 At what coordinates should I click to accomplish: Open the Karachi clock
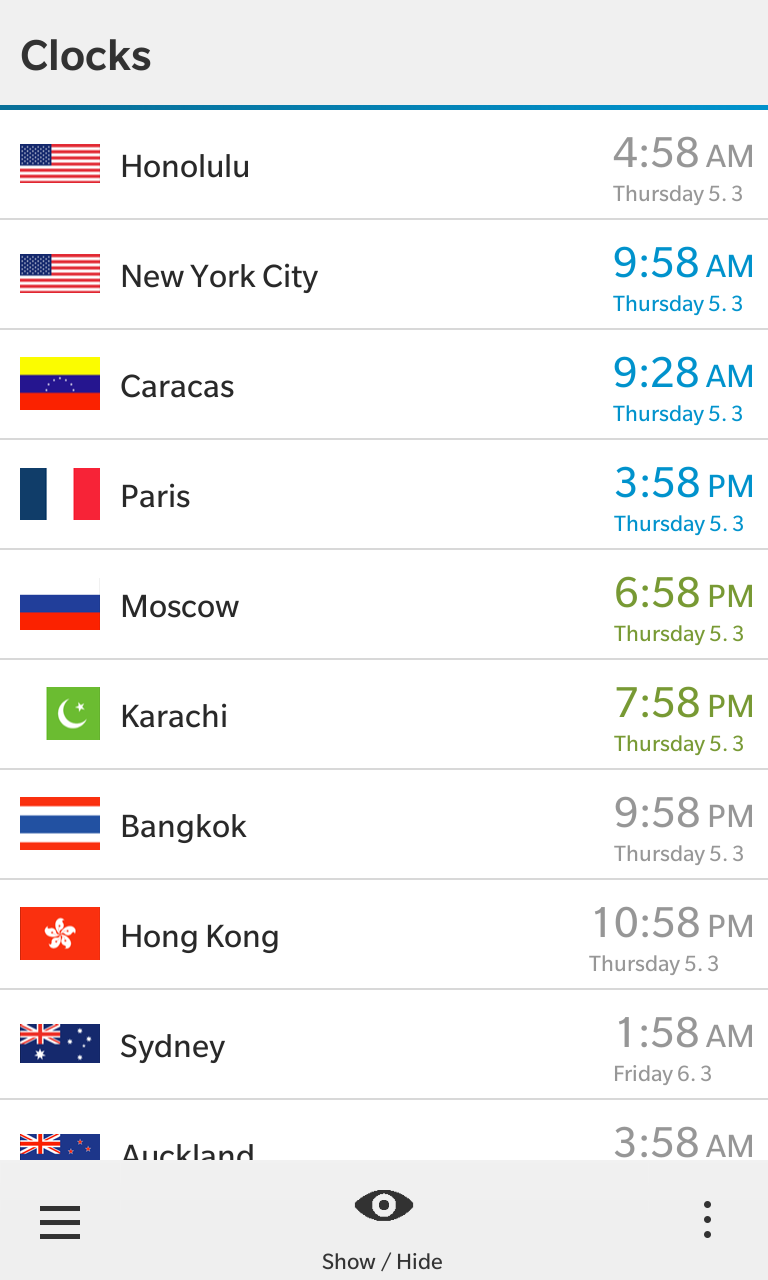[384, 715]
